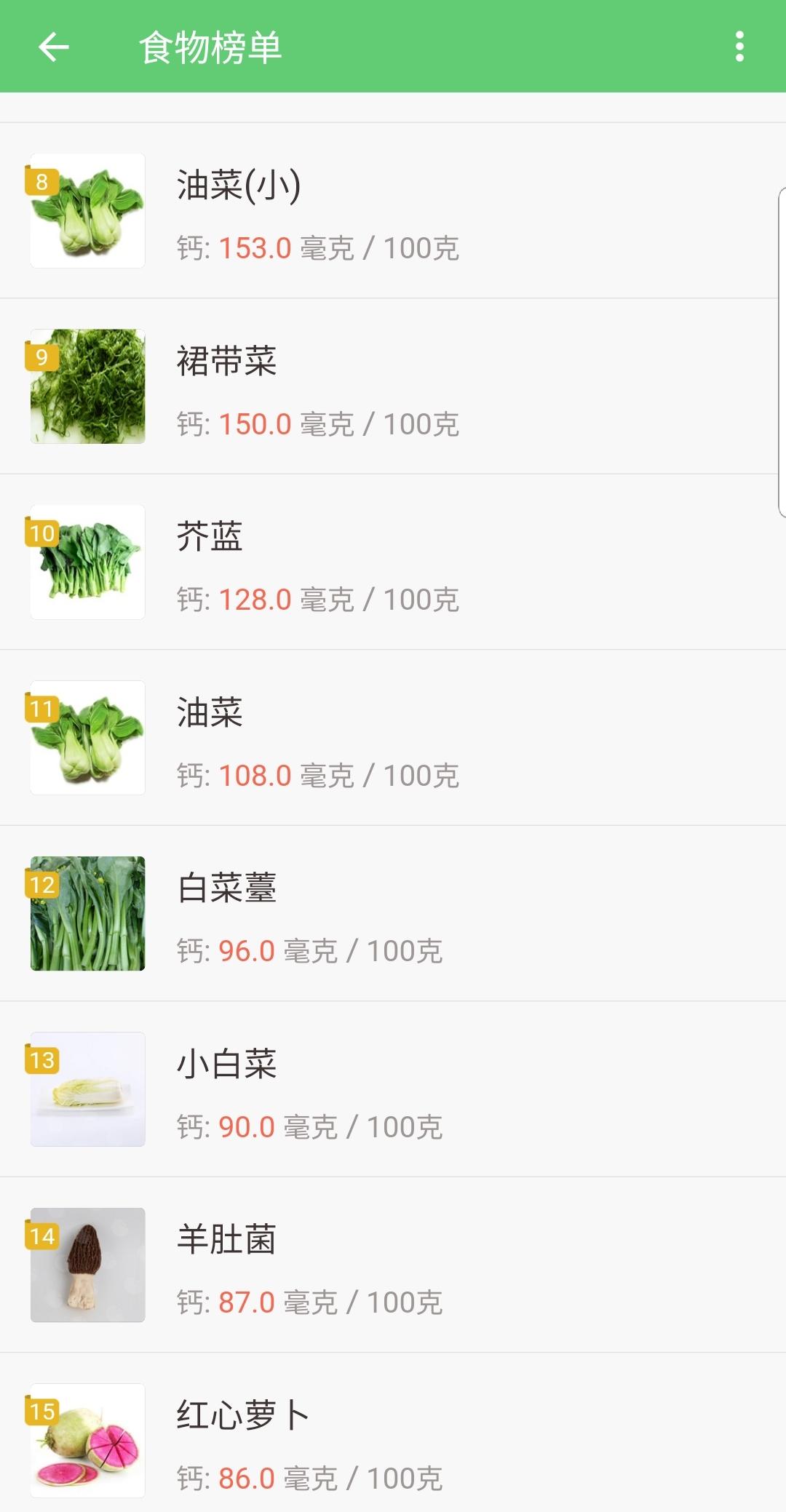Click the back arrow icon
The height and width of the screenshot is (1512, 786).
51,49
